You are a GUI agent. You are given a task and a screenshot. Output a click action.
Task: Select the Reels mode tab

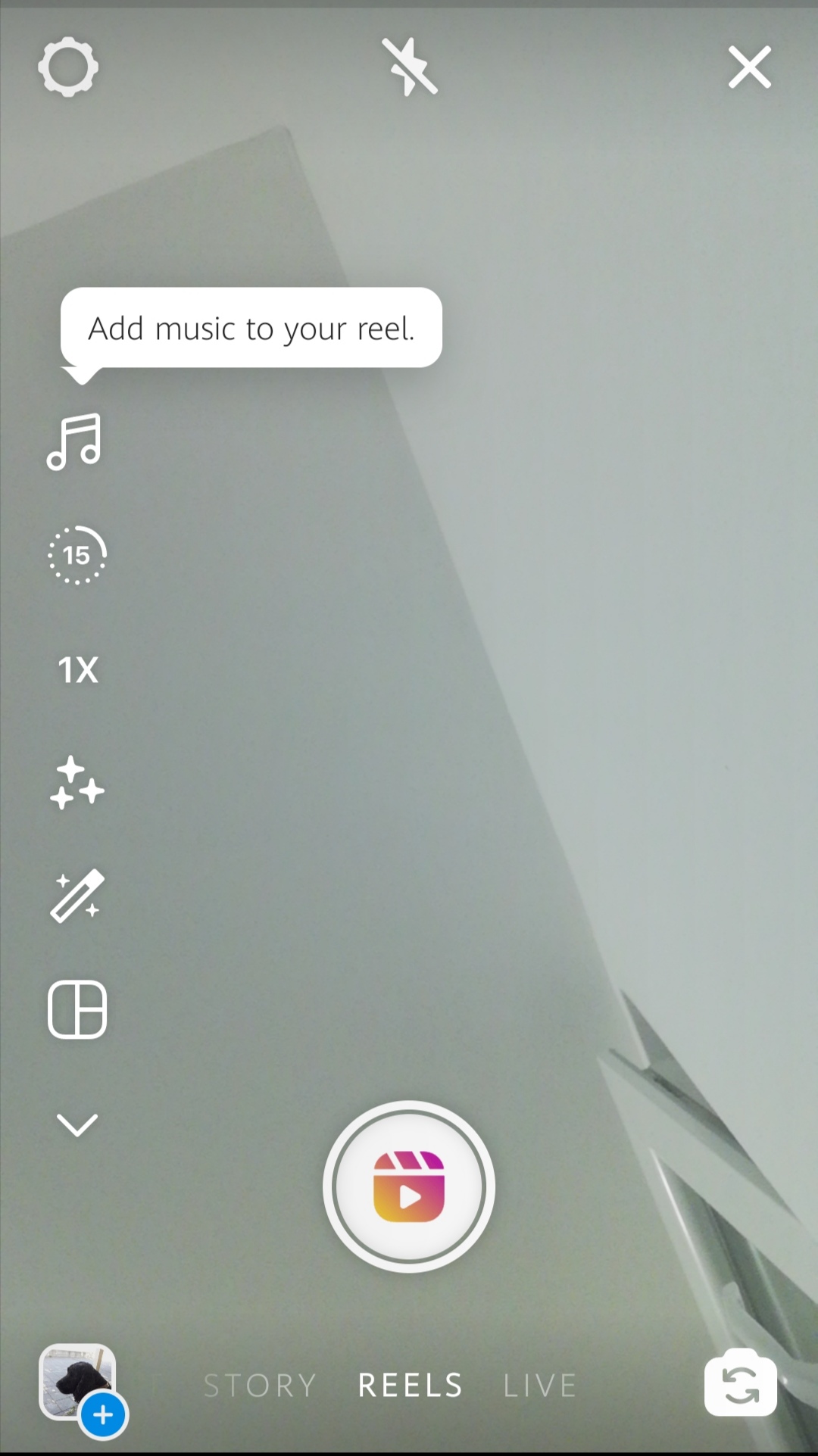click(410, 1386)
